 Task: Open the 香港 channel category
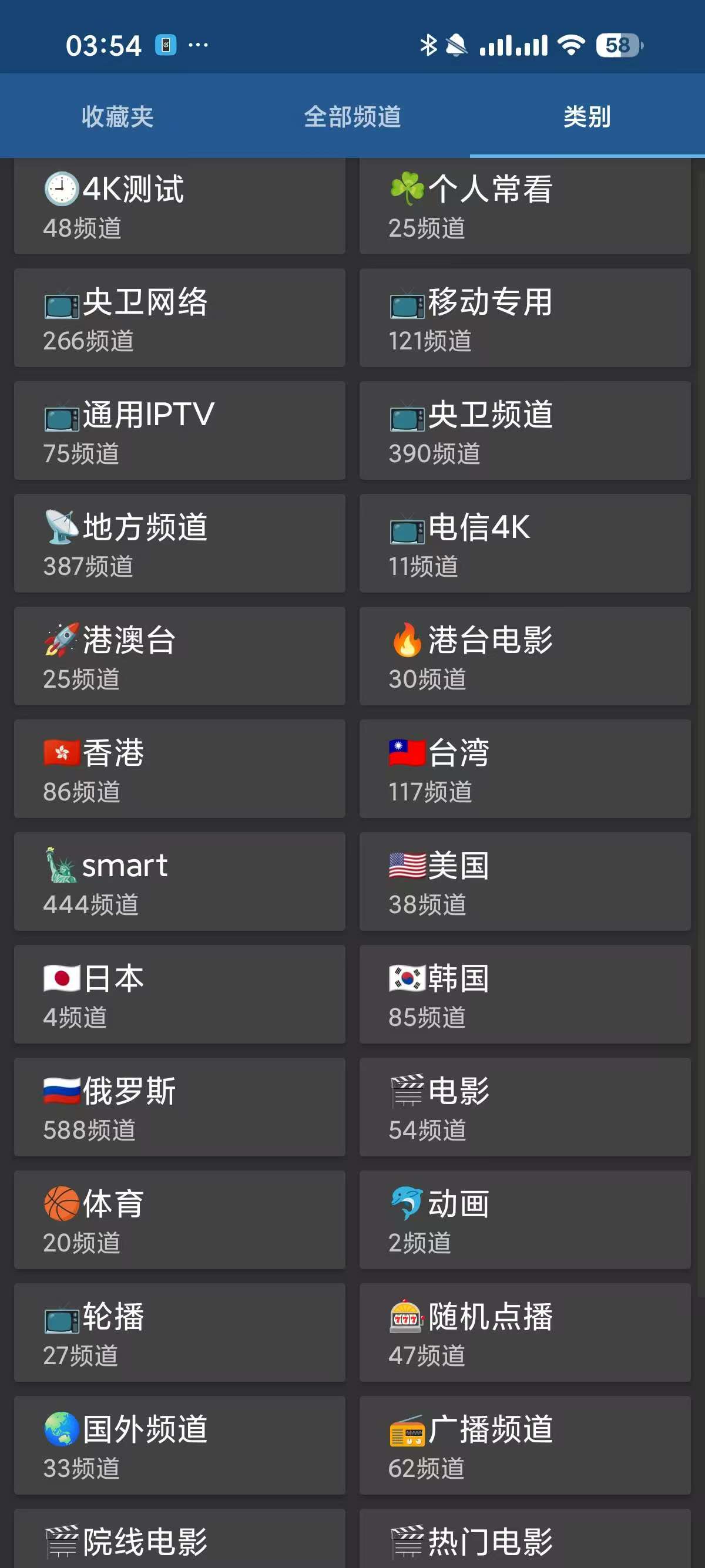180,769
